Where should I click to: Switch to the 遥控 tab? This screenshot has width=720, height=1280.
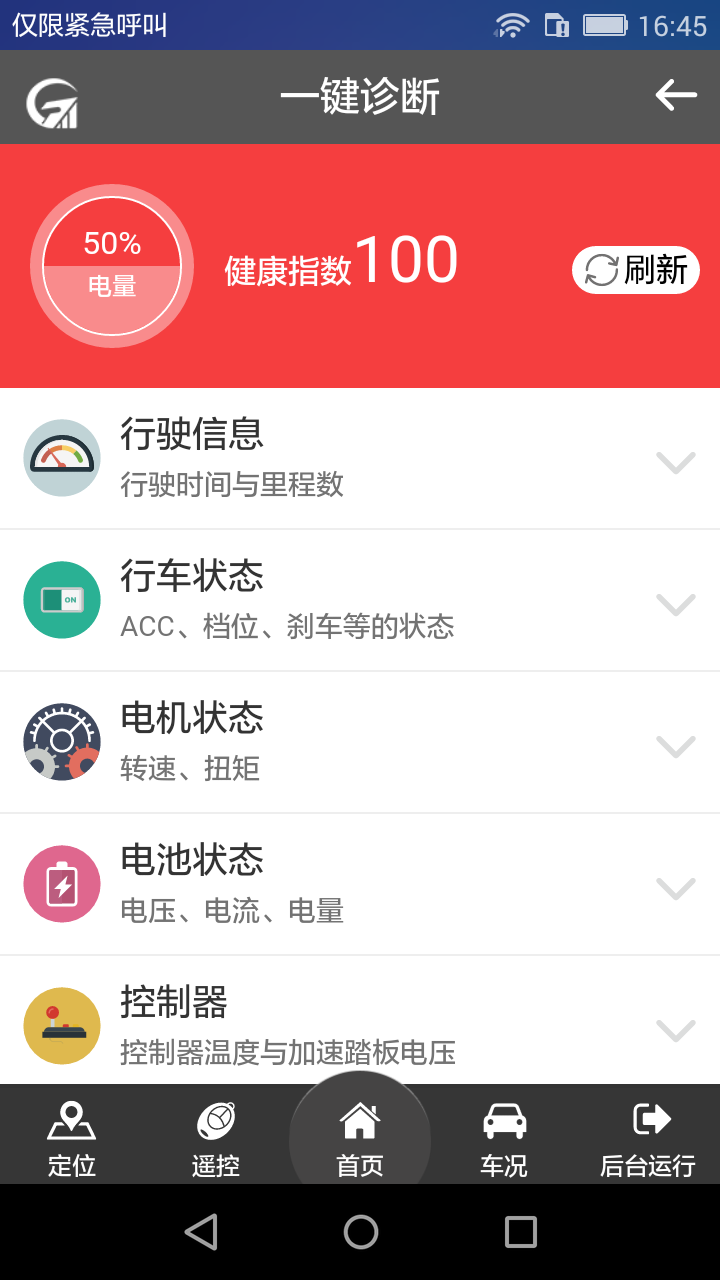216,1138
